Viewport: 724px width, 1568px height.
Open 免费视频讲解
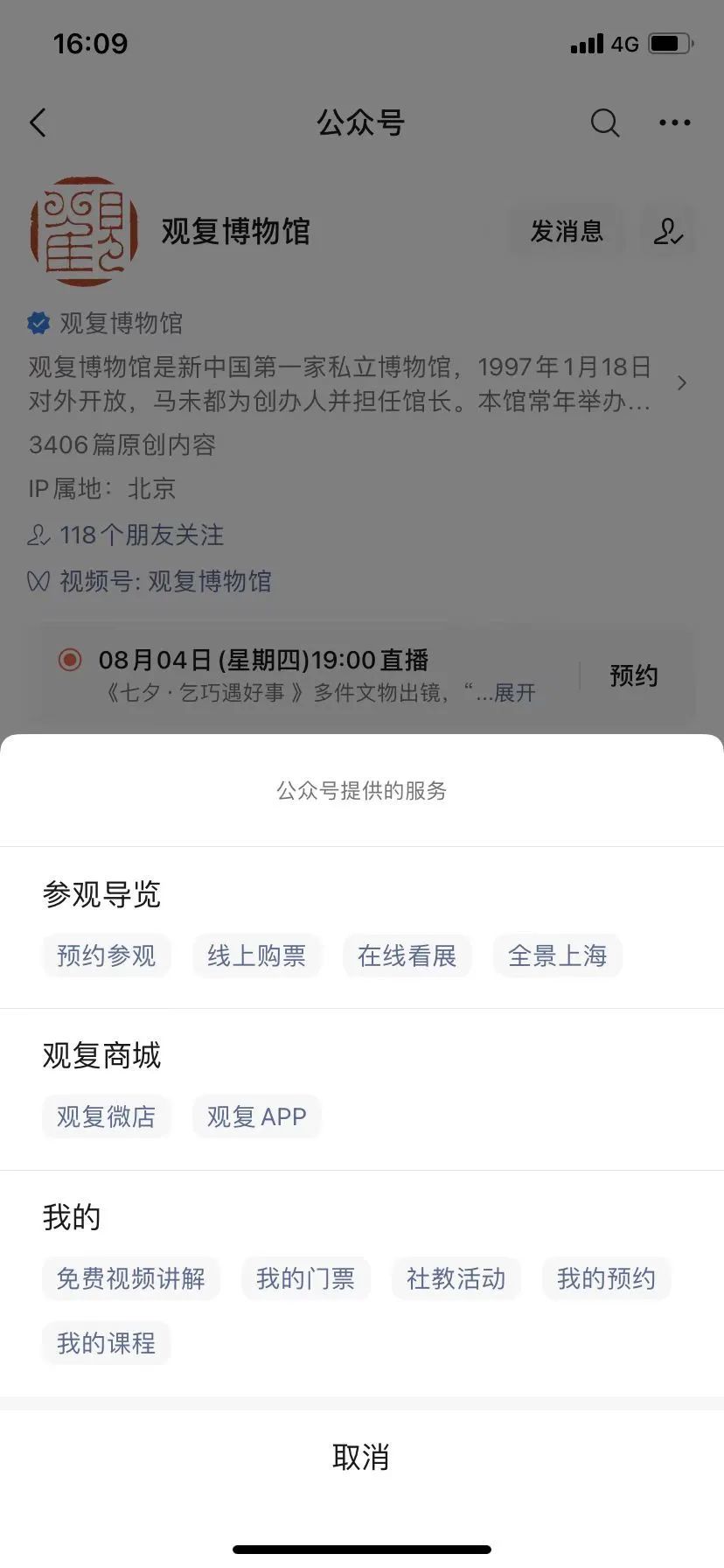[x=131, y=1278]
